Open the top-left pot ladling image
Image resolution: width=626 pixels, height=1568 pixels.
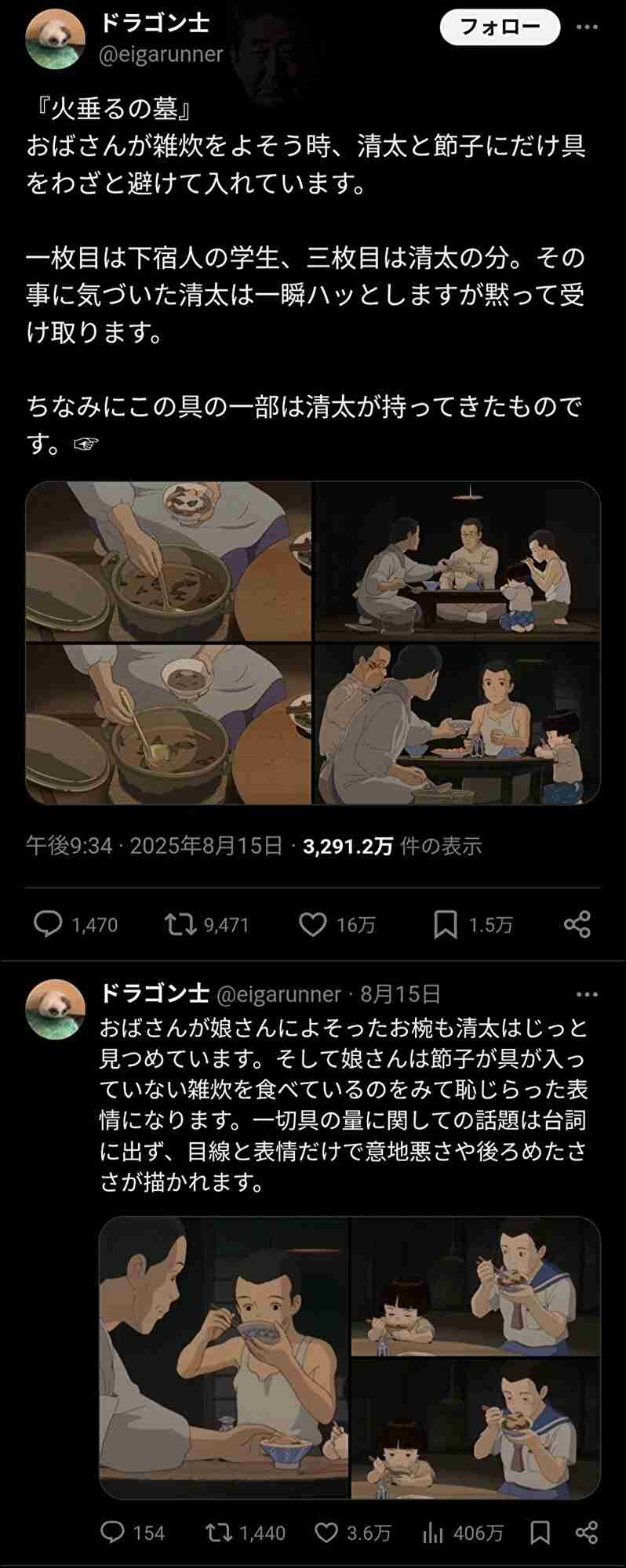click(169, 561)
